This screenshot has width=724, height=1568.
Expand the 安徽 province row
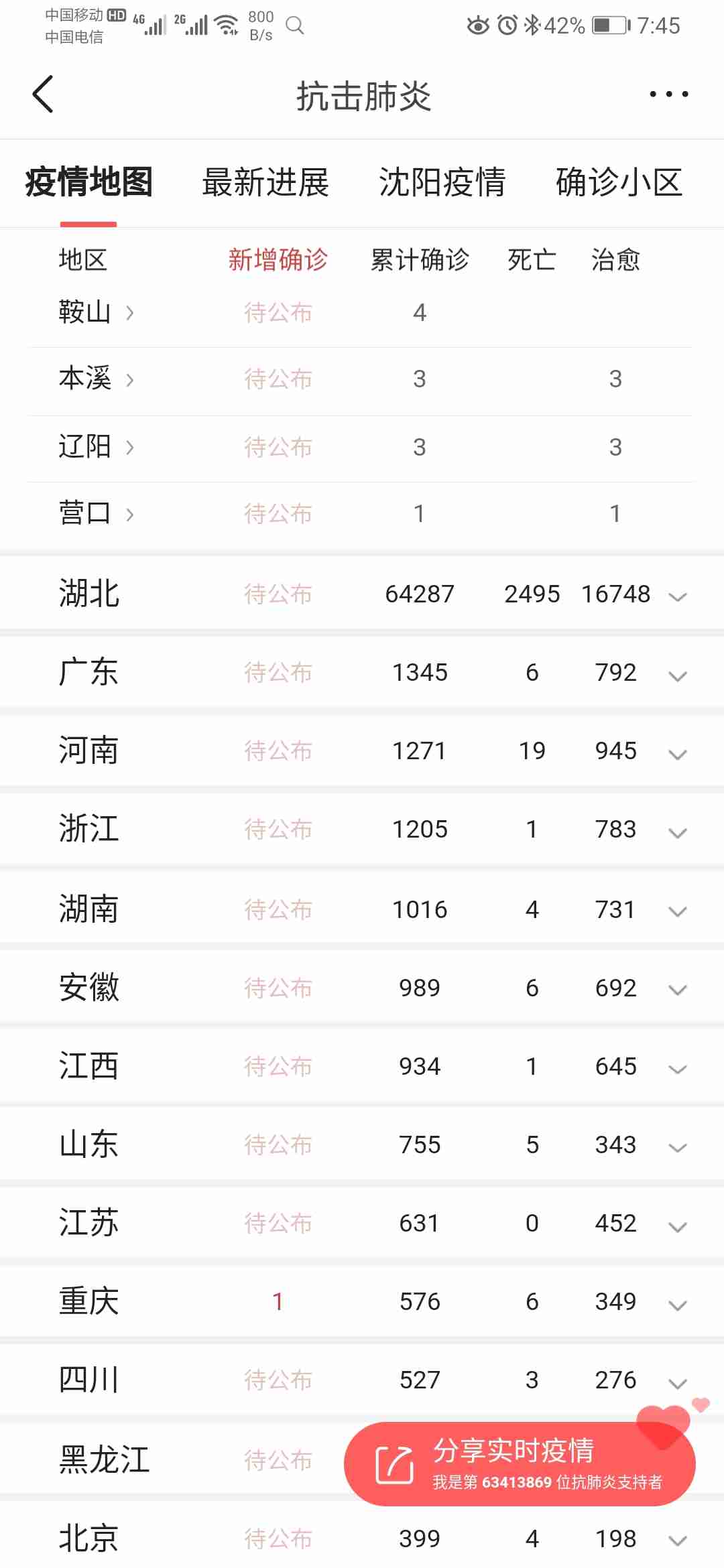click(x=678, y=989)
